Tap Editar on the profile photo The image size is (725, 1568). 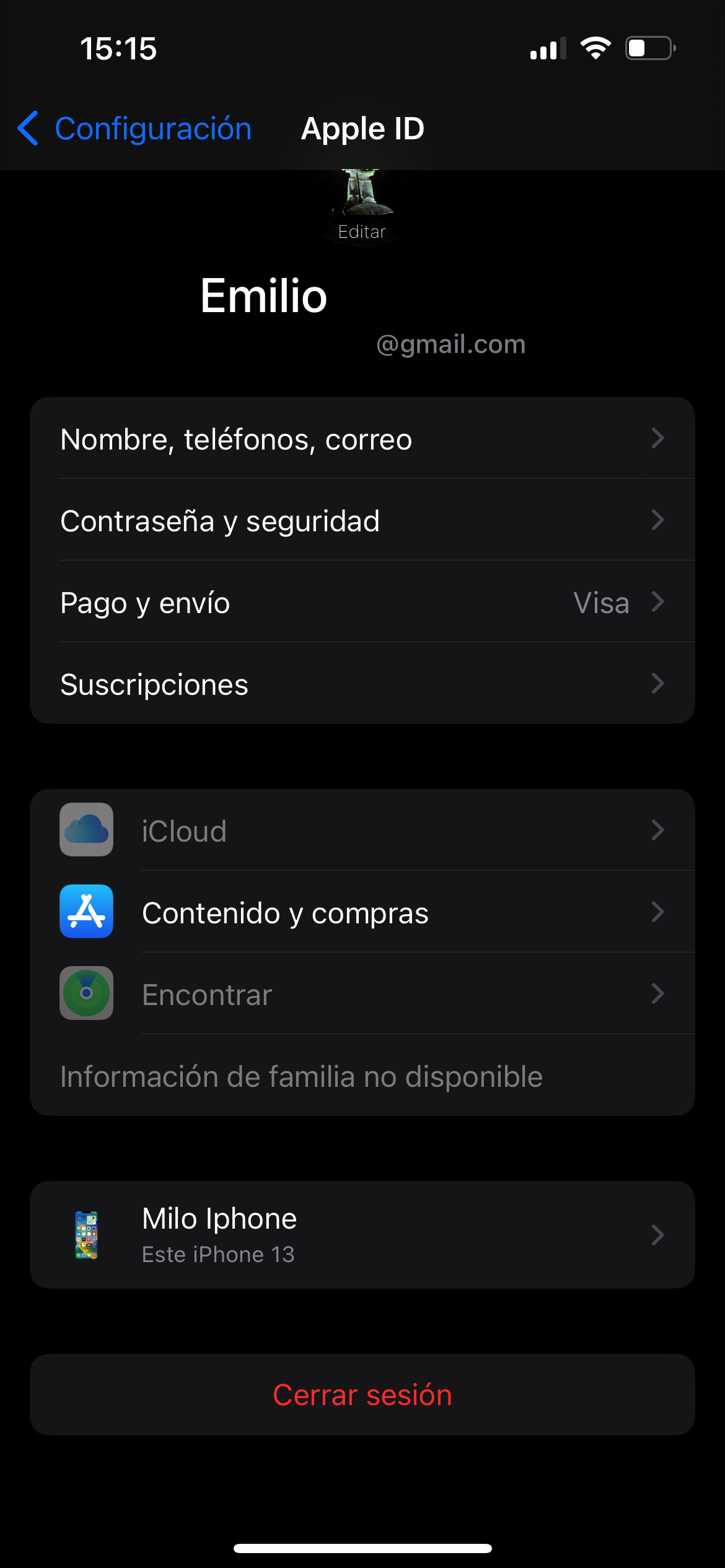[x=362, y=232]
